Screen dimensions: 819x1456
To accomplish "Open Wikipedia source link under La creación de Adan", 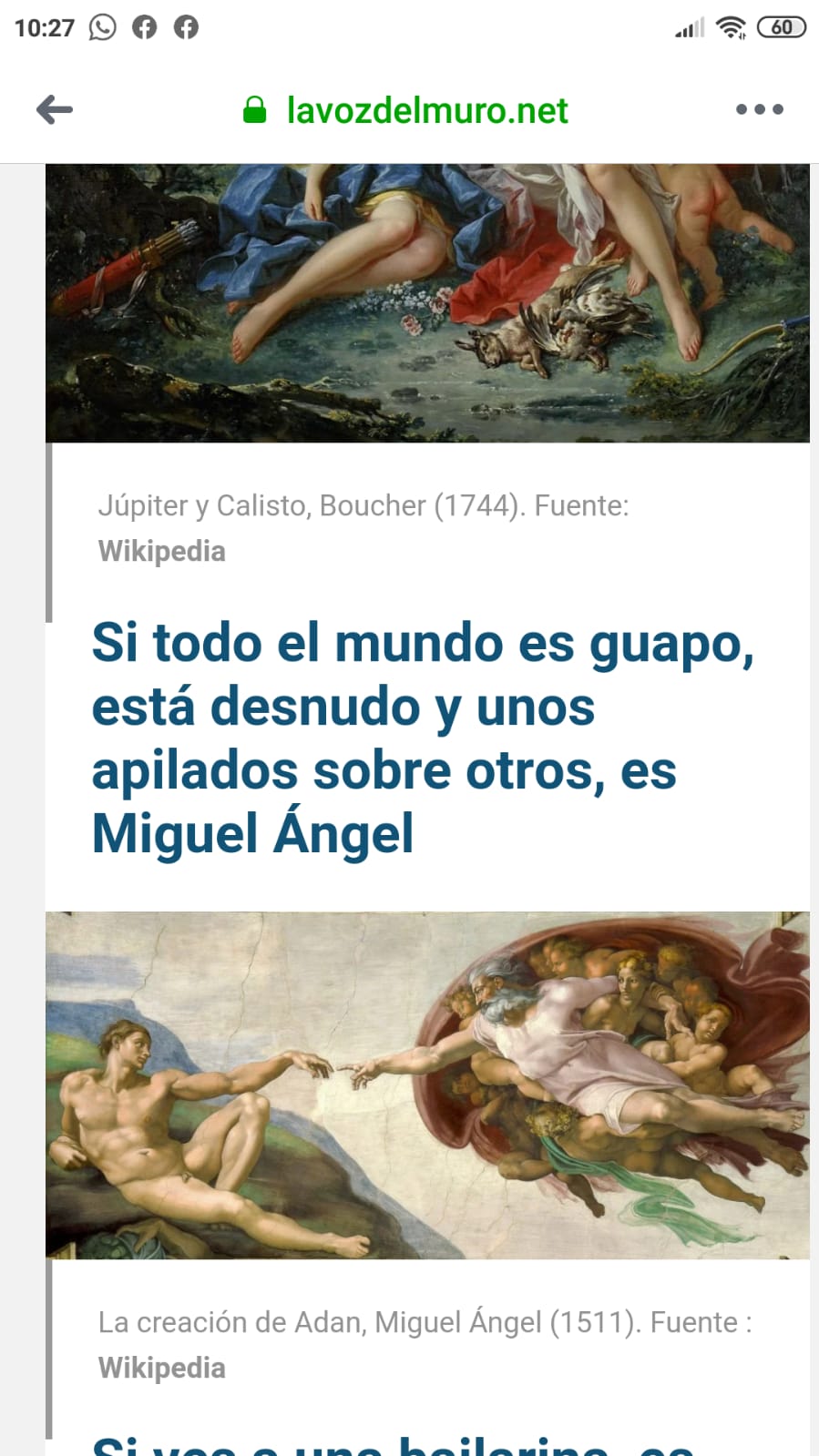I will point(161,1368).
